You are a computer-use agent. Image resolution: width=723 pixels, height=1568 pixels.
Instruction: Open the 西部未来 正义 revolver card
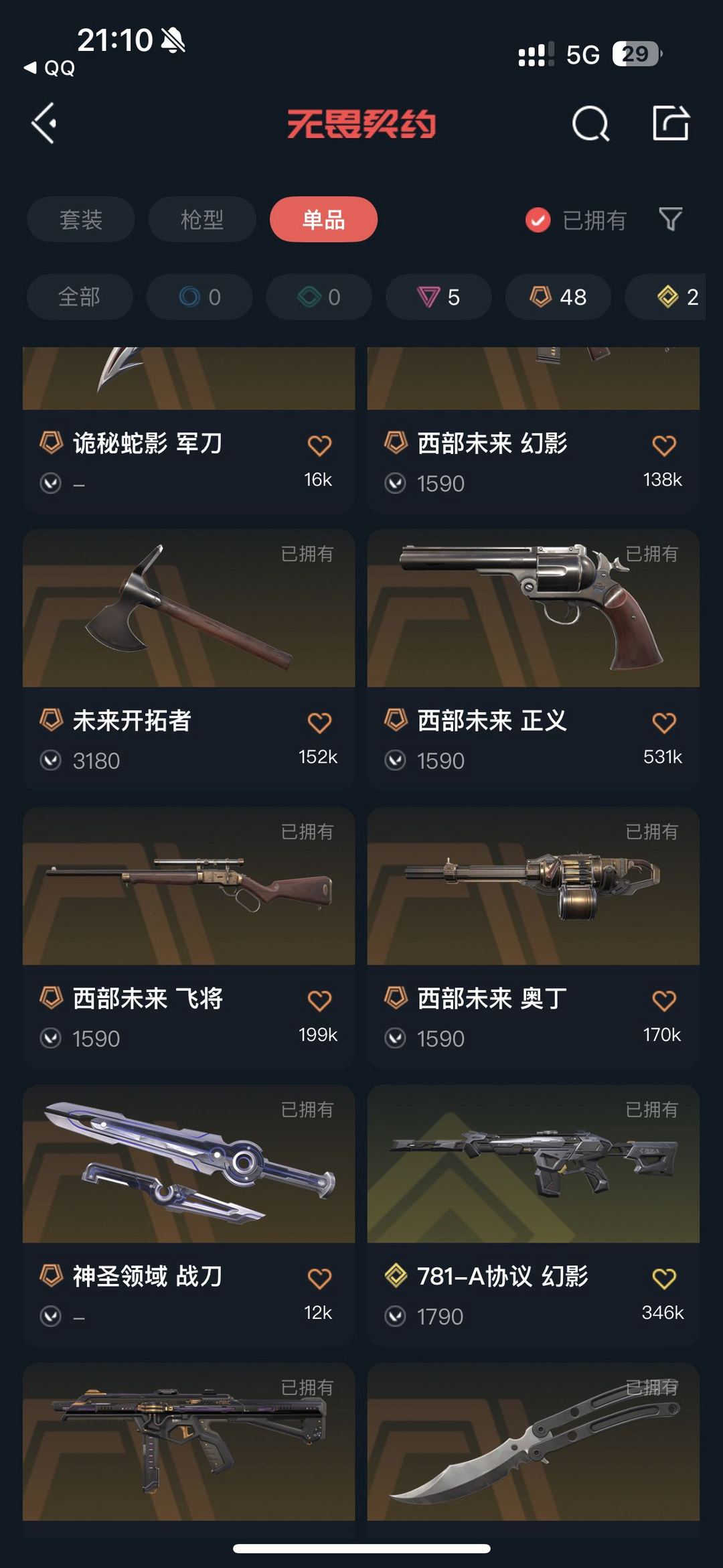(x=534, y=659)
